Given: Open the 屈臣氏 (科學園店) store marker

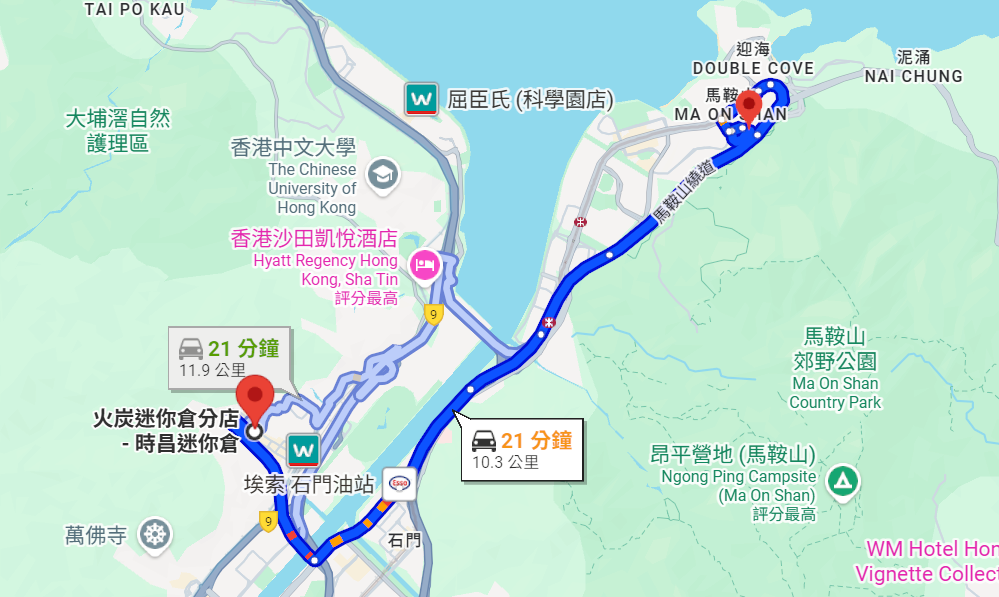Looking at the screenshot, I should tap(421, 99).
